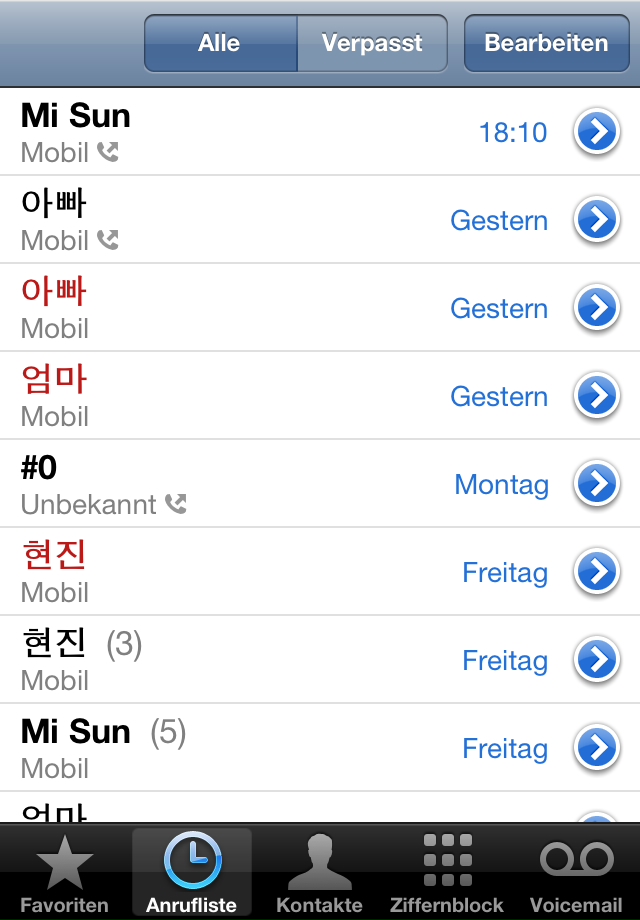Viewport: 640px width, 920px height.
Task: Open the Ziffernblock keypad tab
Action: coord(447,872)
